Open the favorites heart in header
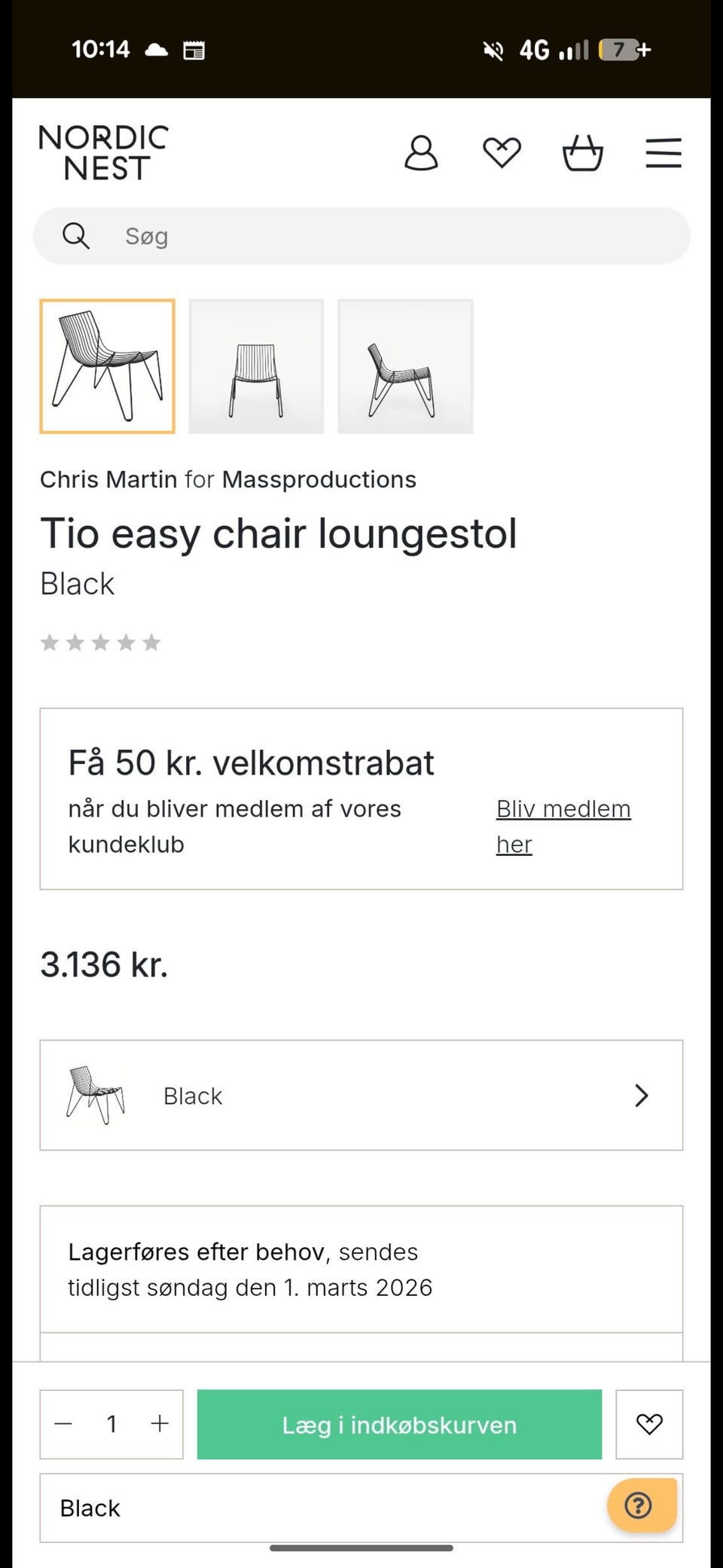 point(502,154)
